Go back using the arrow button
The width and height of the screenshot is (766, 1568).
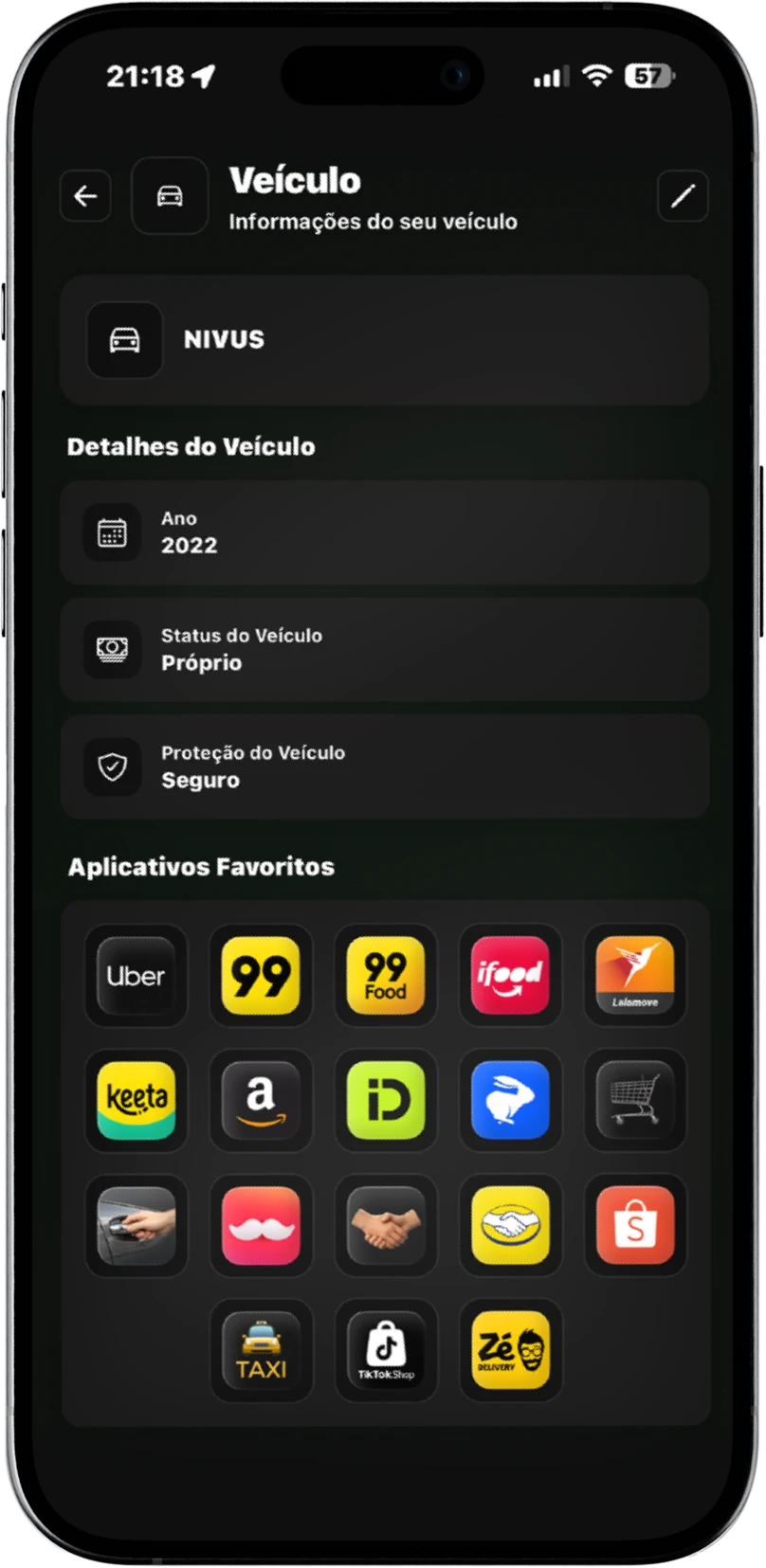pos(85,196)
